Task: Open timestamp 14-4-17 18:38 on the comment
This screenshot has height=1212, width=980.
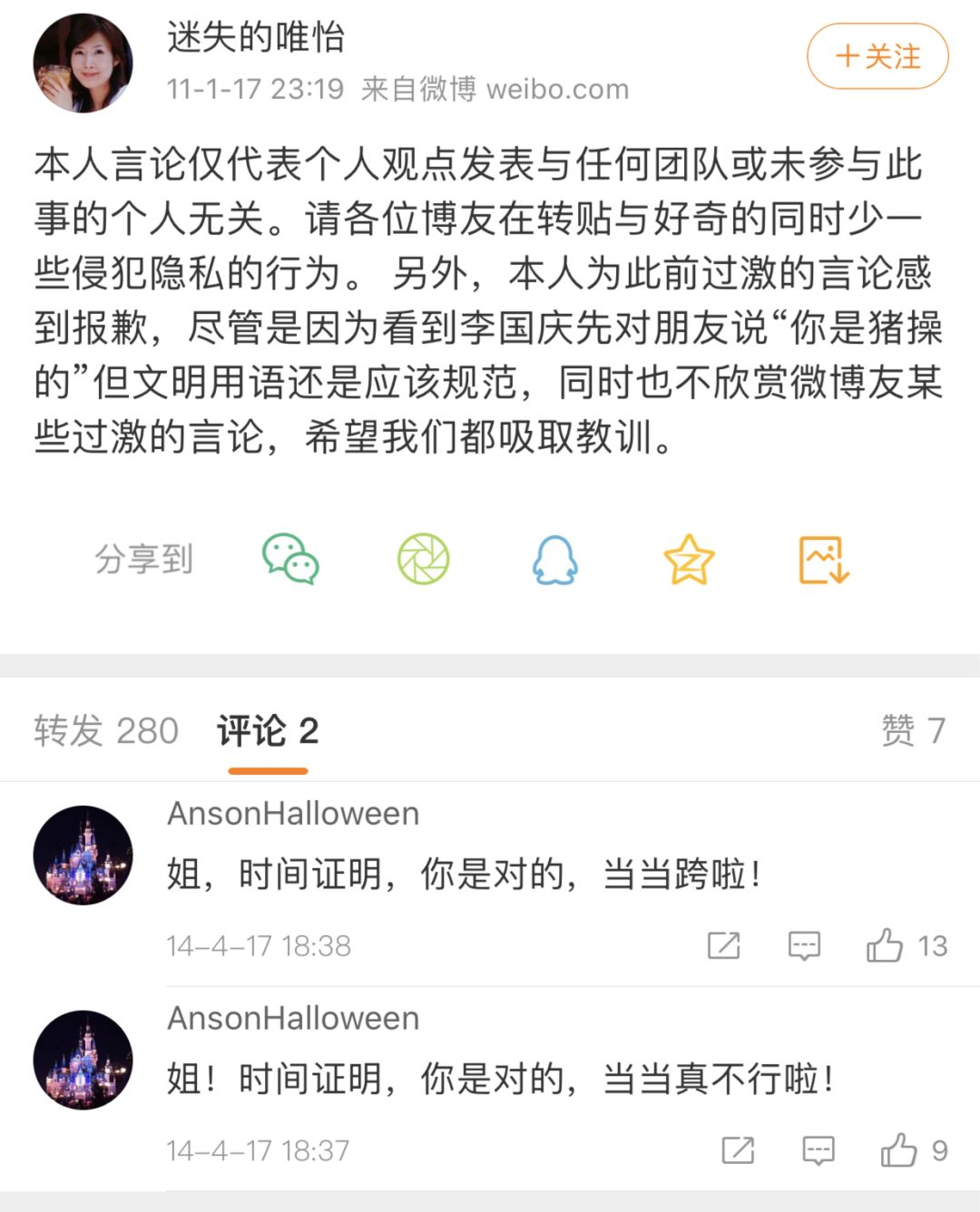Action: click(x=259, y=945)
